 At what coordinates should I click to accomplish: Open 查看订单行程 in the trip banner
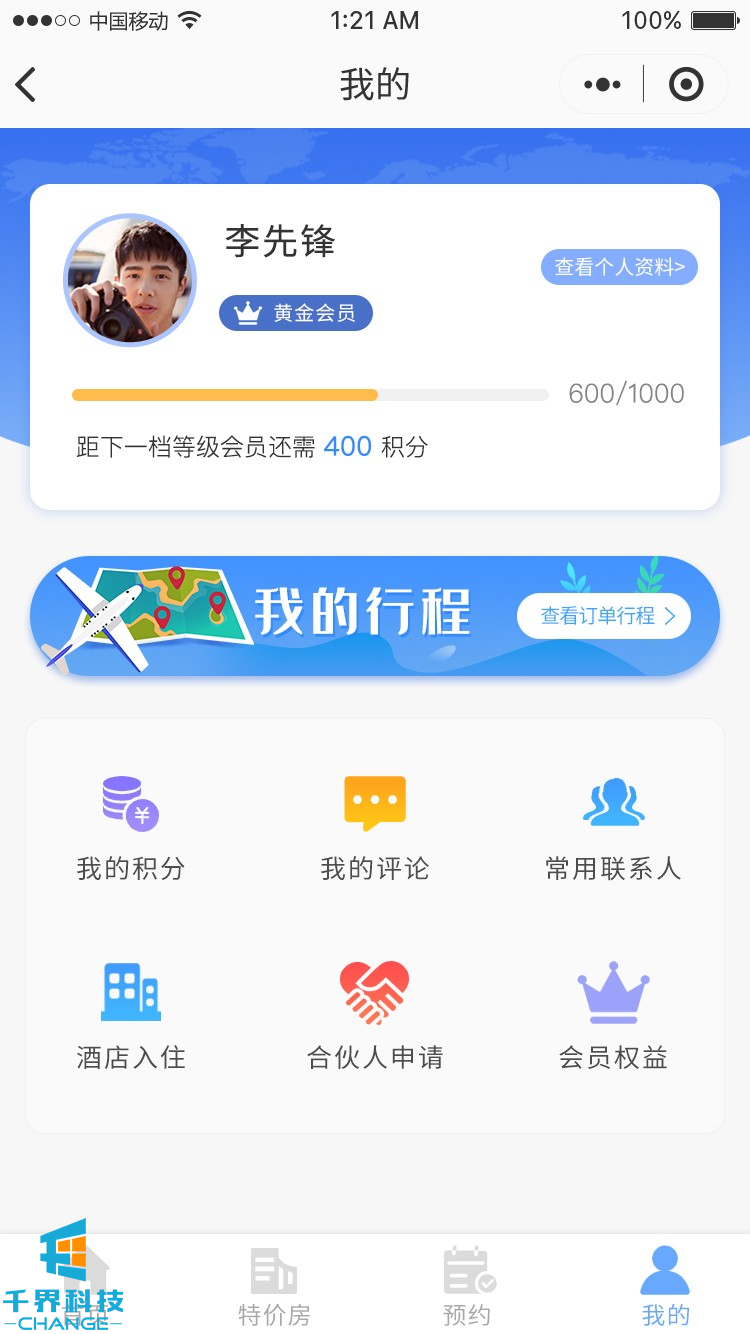[x=603, y=616]
